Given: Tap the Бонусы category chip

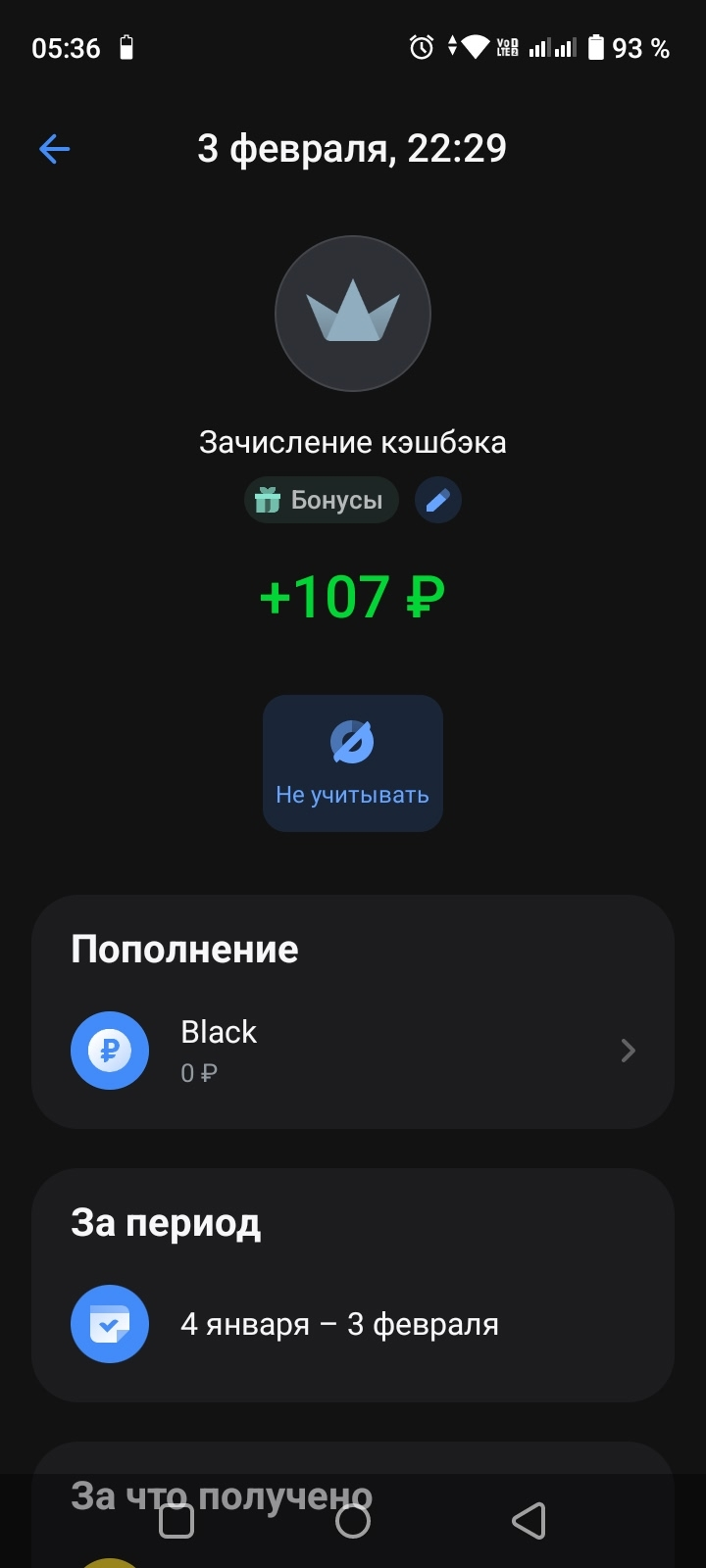Looking at the screenshot, I should [x=321, y=501].
